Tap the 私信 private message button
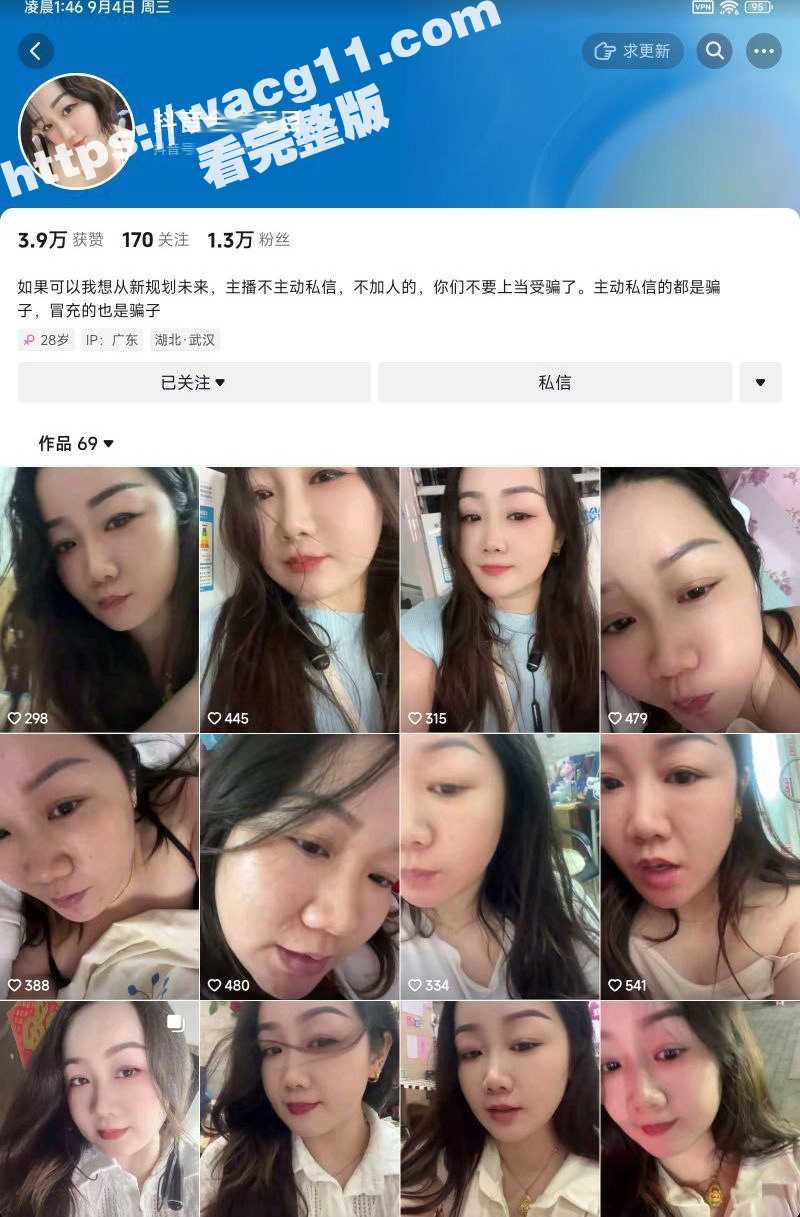The image size is (800, 1217). tap(555, 382)
